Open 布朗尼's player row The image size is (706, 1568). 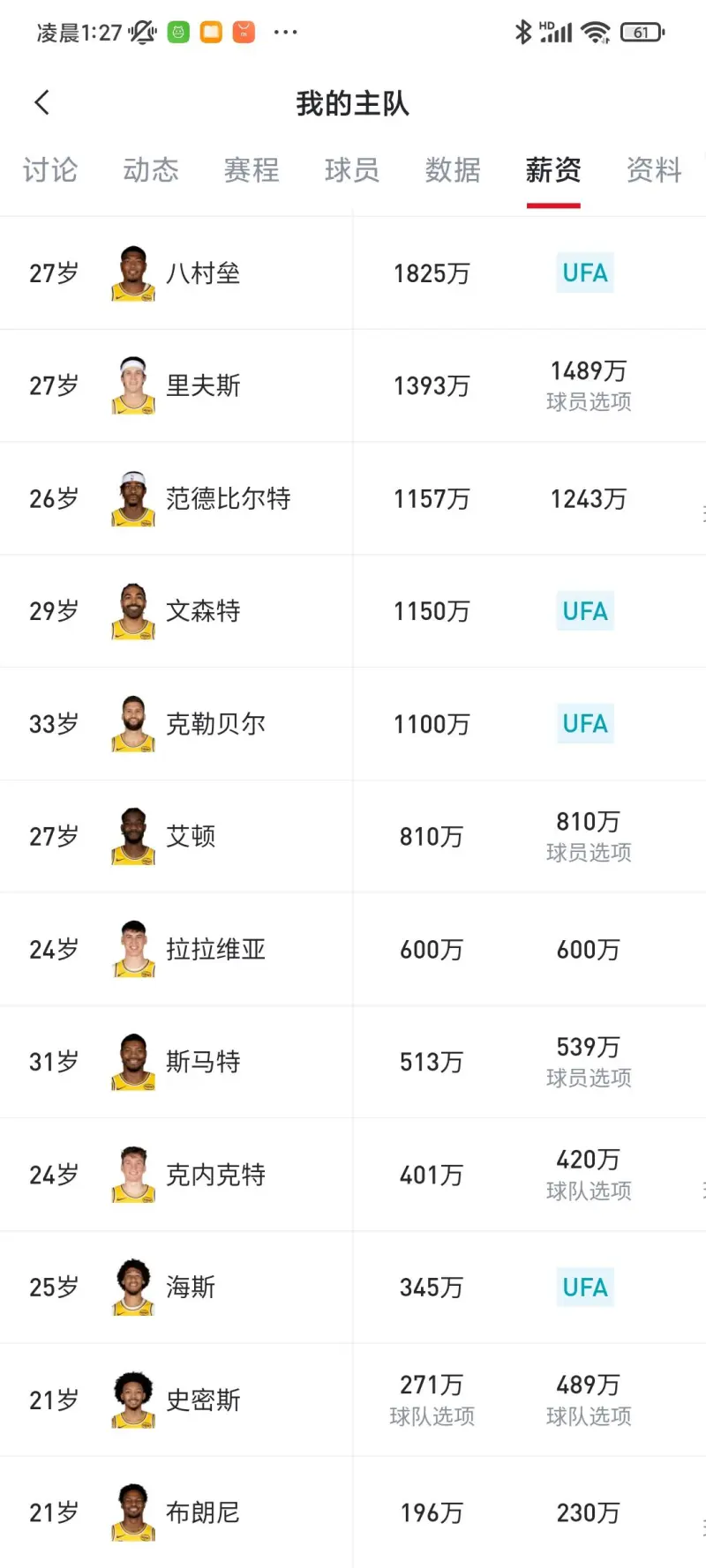(x=203, y=1512)
